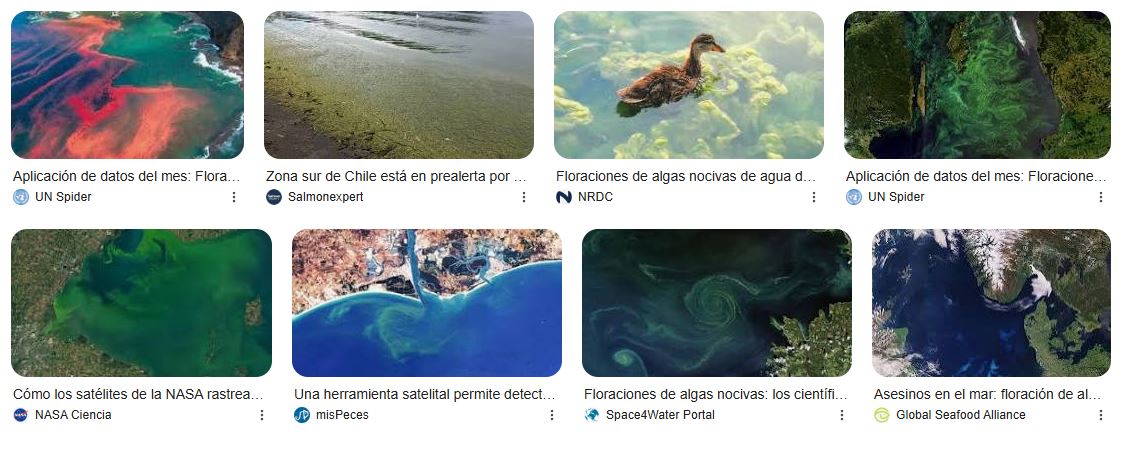Image resolution: width=1124 pixels, height=449 pixels.
Task: Open the green satellite swirl image from UN Spider
Action: click(976, 85)
